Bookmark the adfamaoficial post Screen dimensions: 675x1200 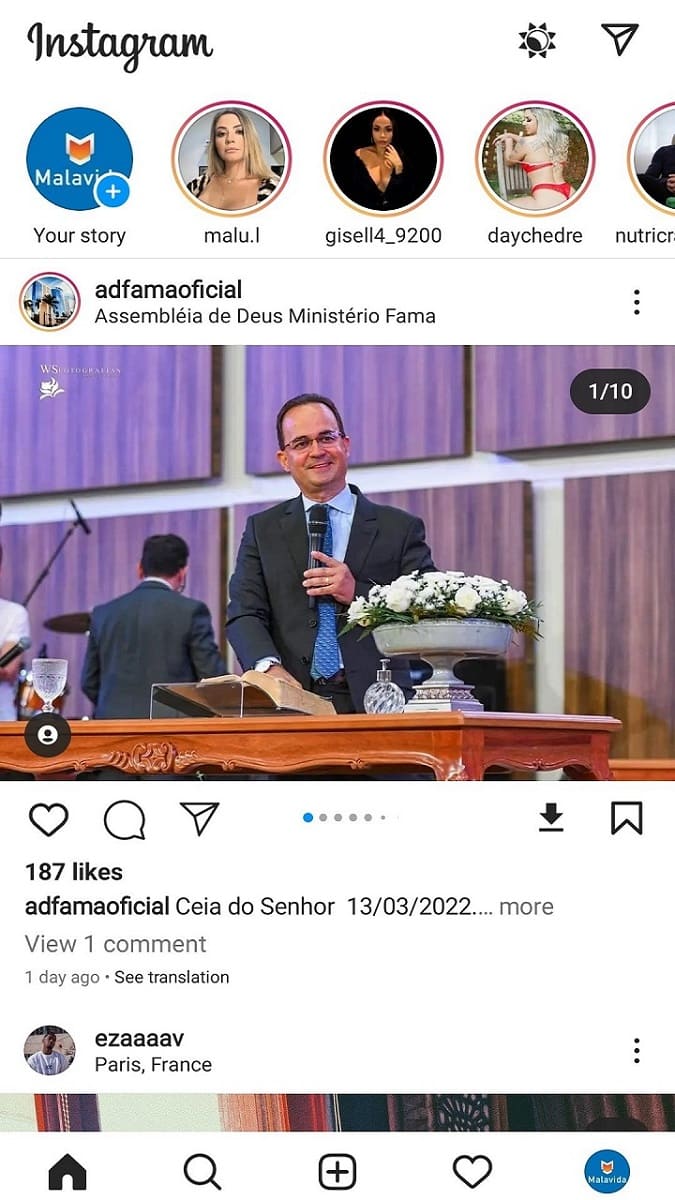tap(627, 819)
